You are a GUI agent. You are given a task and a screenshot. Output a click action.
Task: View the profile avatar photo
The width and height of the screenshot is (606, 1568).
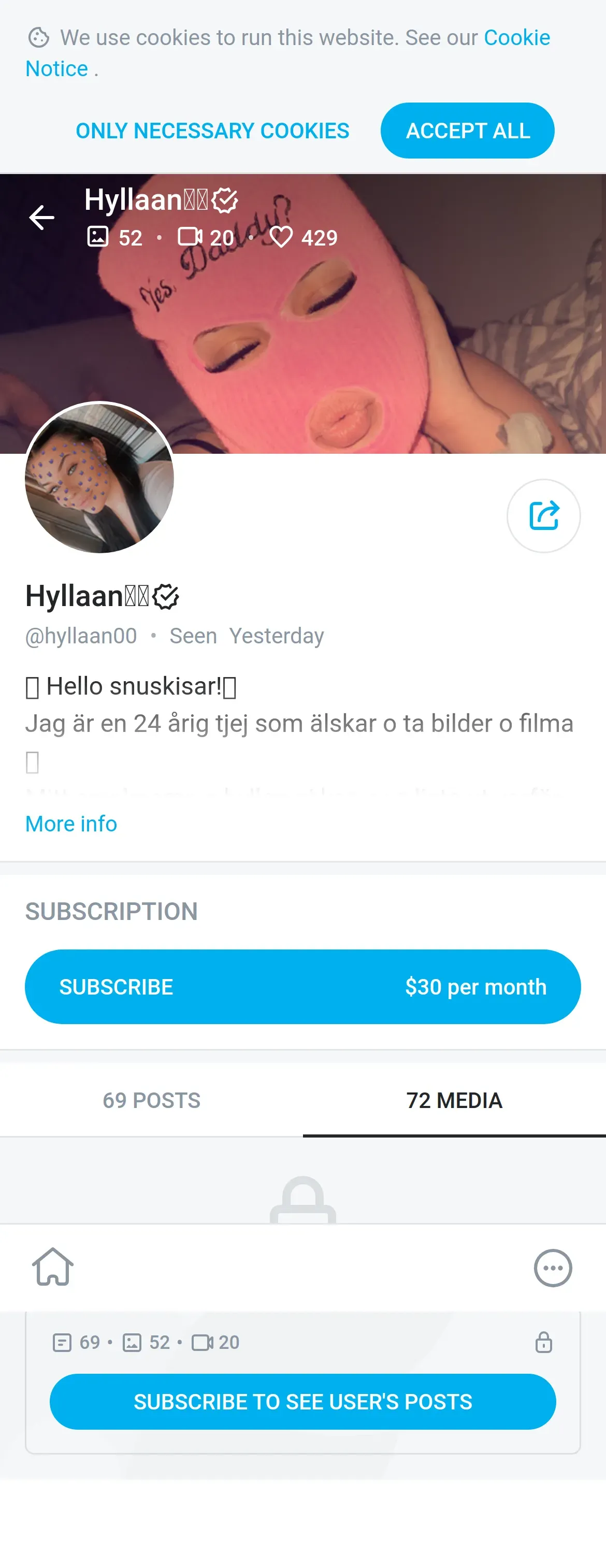point(100,478)
